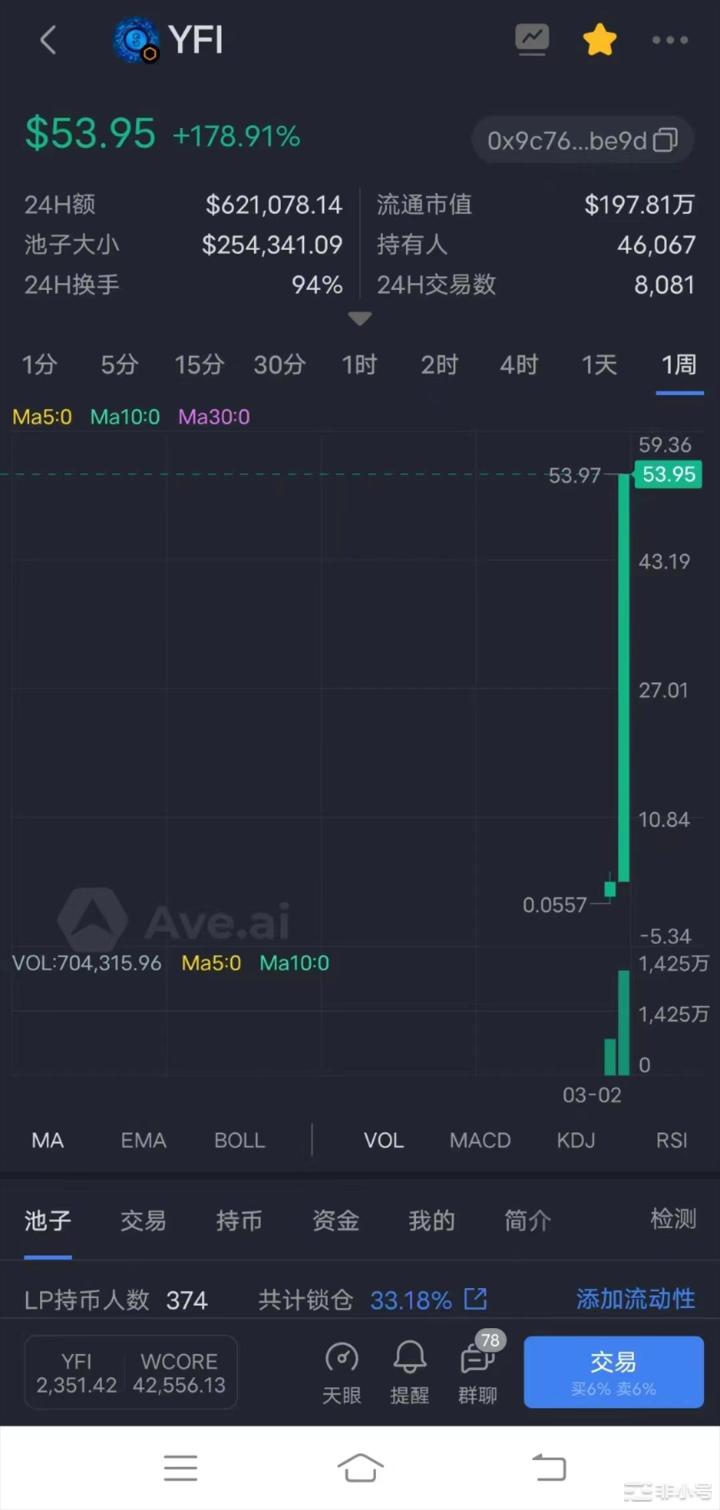Select the 1时 chart interval
This screenshot has height=1510, width=720.
[359, 365]
